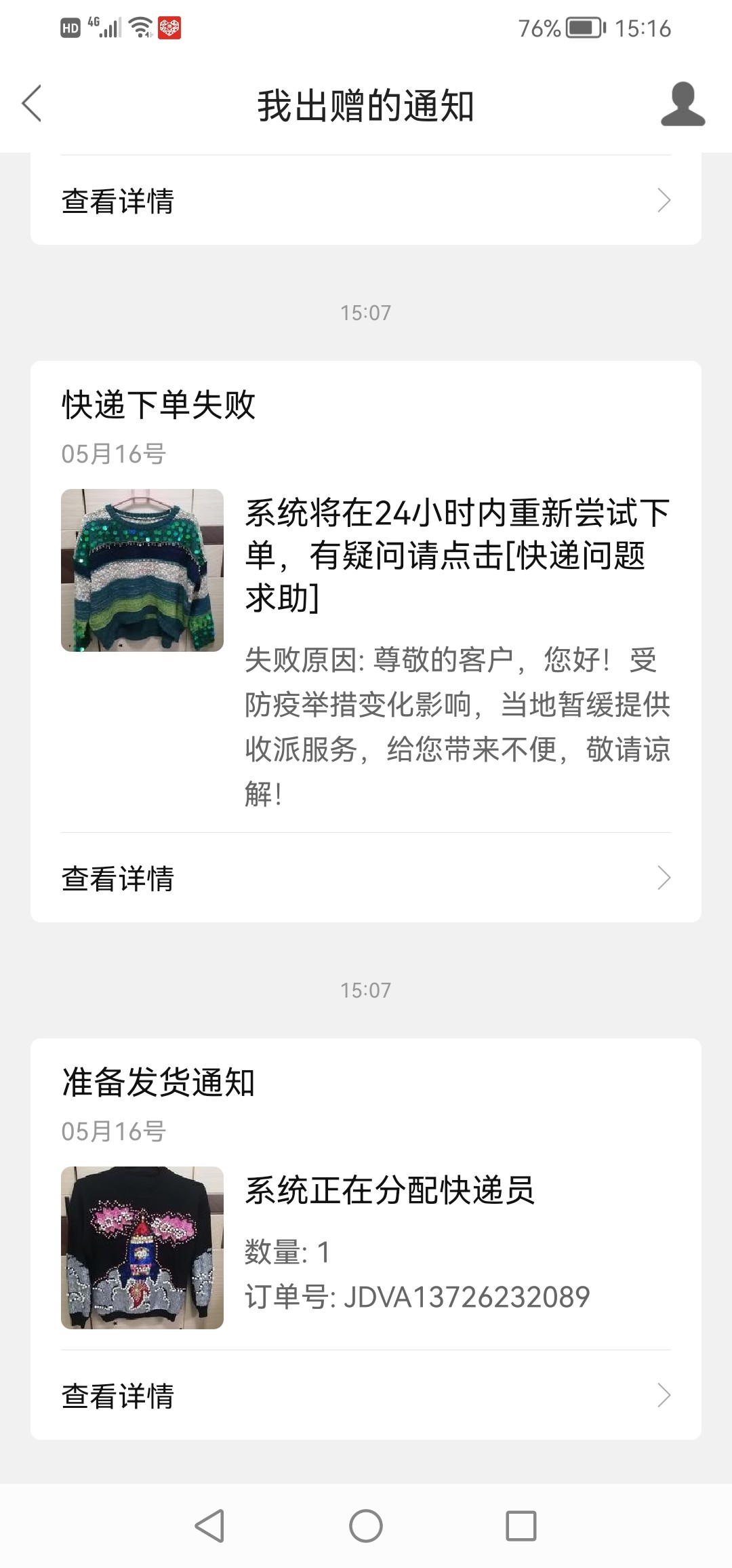Open the profile icon in the header
This screenshot has width=732, height=1568.
(x=683, y=104)
